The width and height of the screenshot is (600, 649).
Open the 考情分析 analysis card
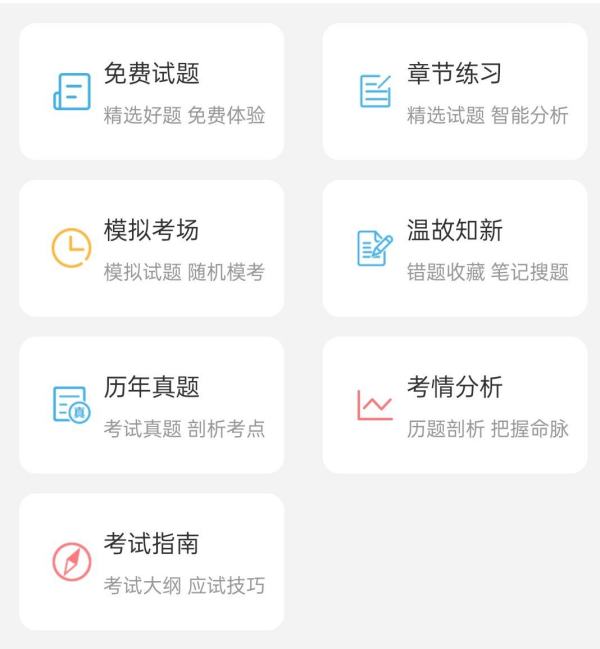(x=455, y=405)
